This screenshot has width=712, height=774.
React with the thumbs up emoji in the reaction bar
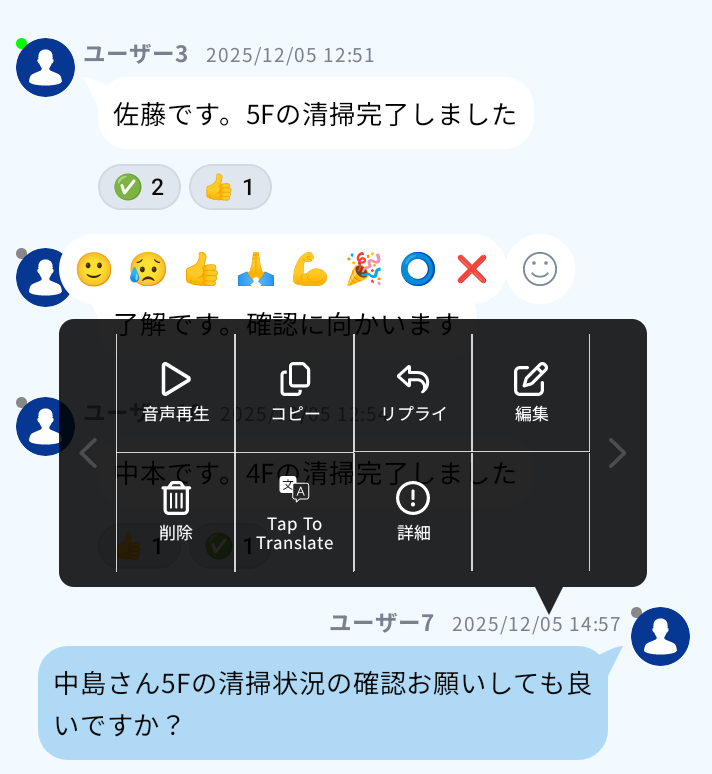point(202,269)
